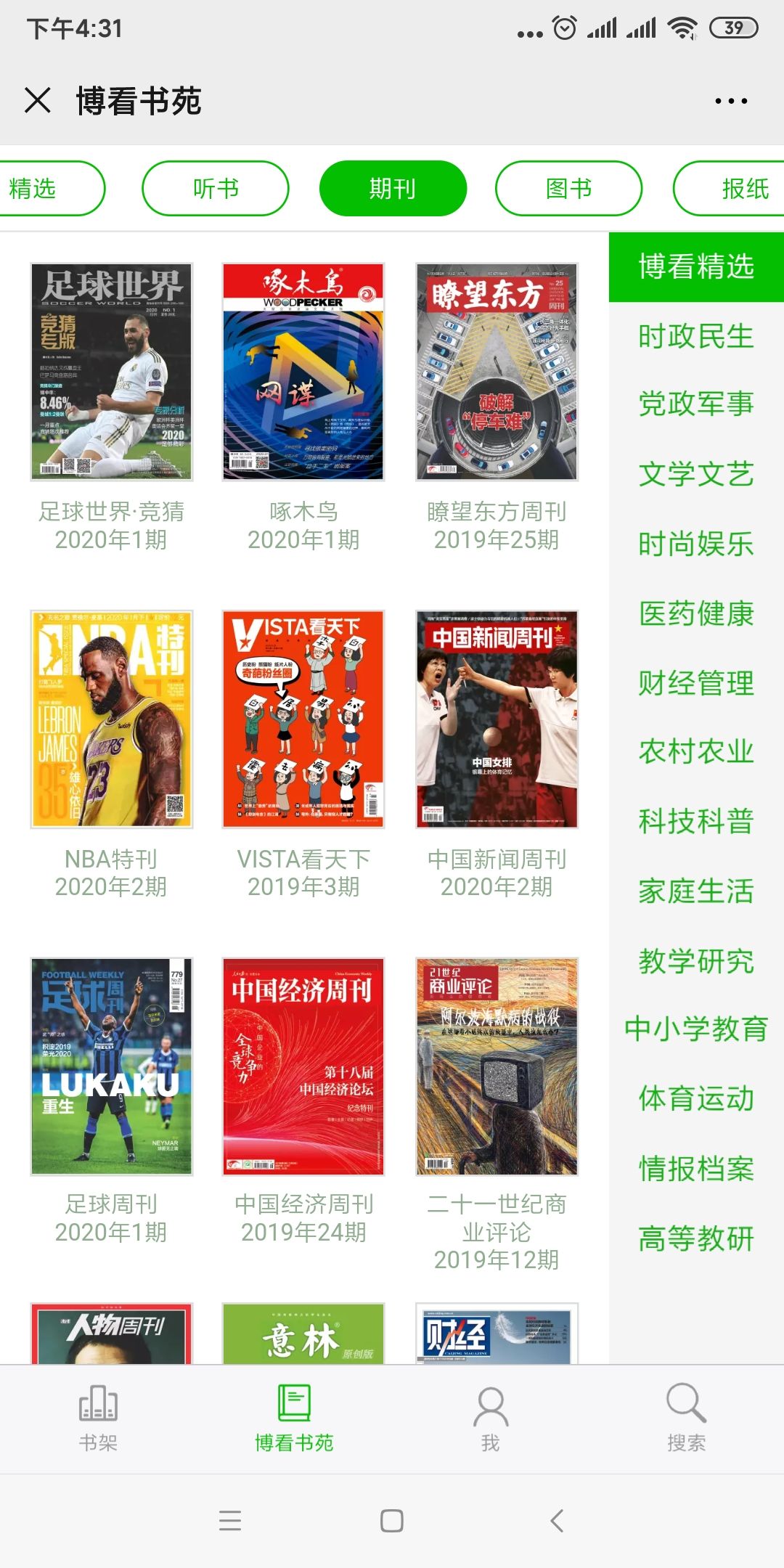Switch to the 图书 tab
Image resolution: width=784 pixels, height=1568 pixels.
pyautogui.click(x=568, y=189)
